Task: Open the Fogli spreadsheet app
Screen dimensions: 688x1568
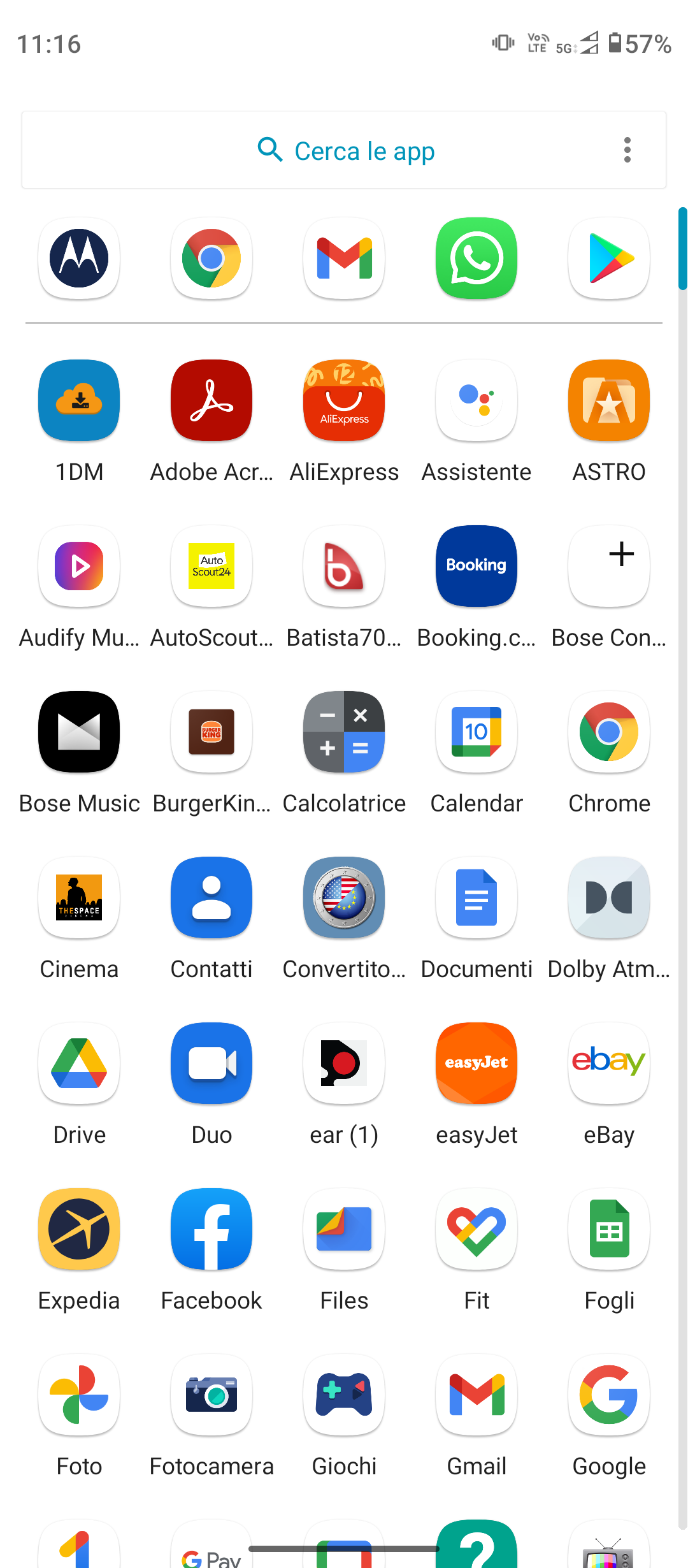Action: pyautogui.click(x=608, y=1229)
